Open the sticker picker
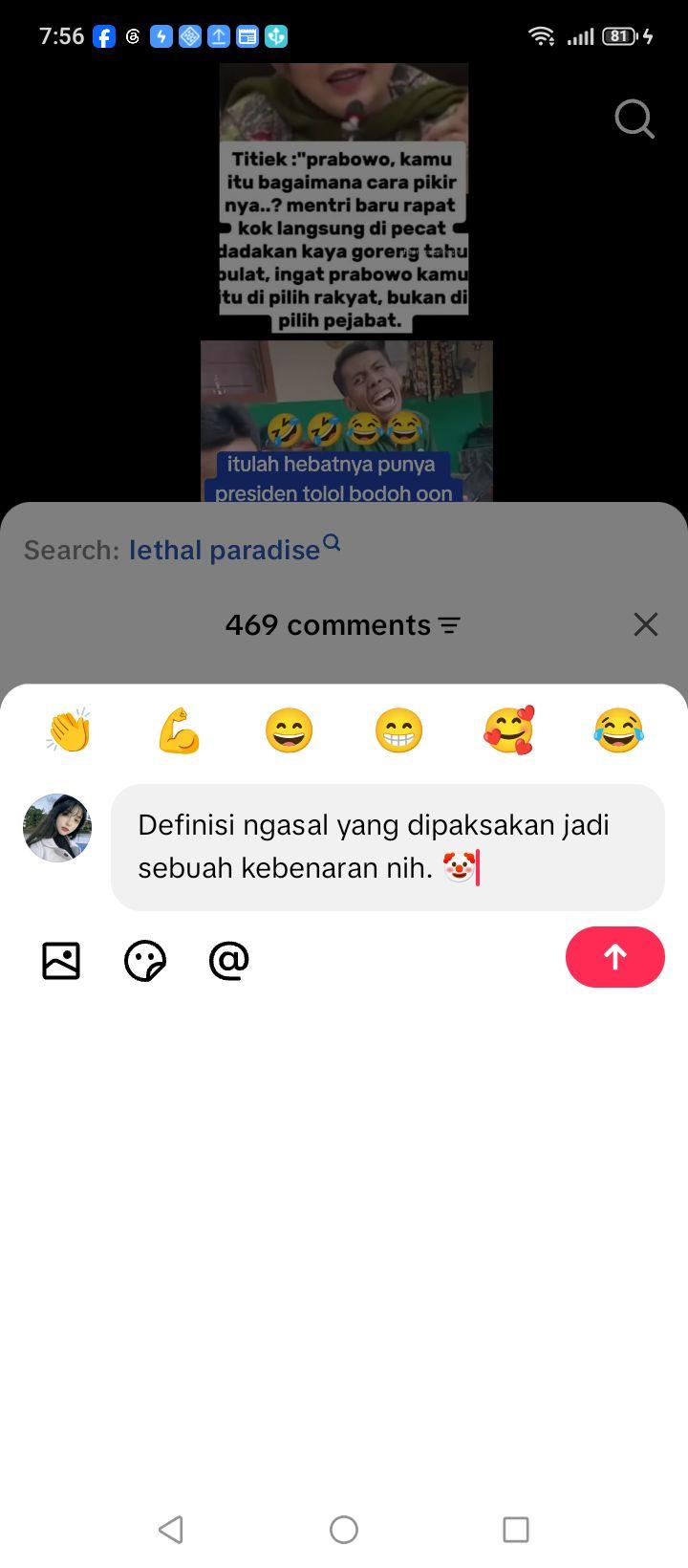The width and height of the screenshot is (688, 1568). pos(145,961)
